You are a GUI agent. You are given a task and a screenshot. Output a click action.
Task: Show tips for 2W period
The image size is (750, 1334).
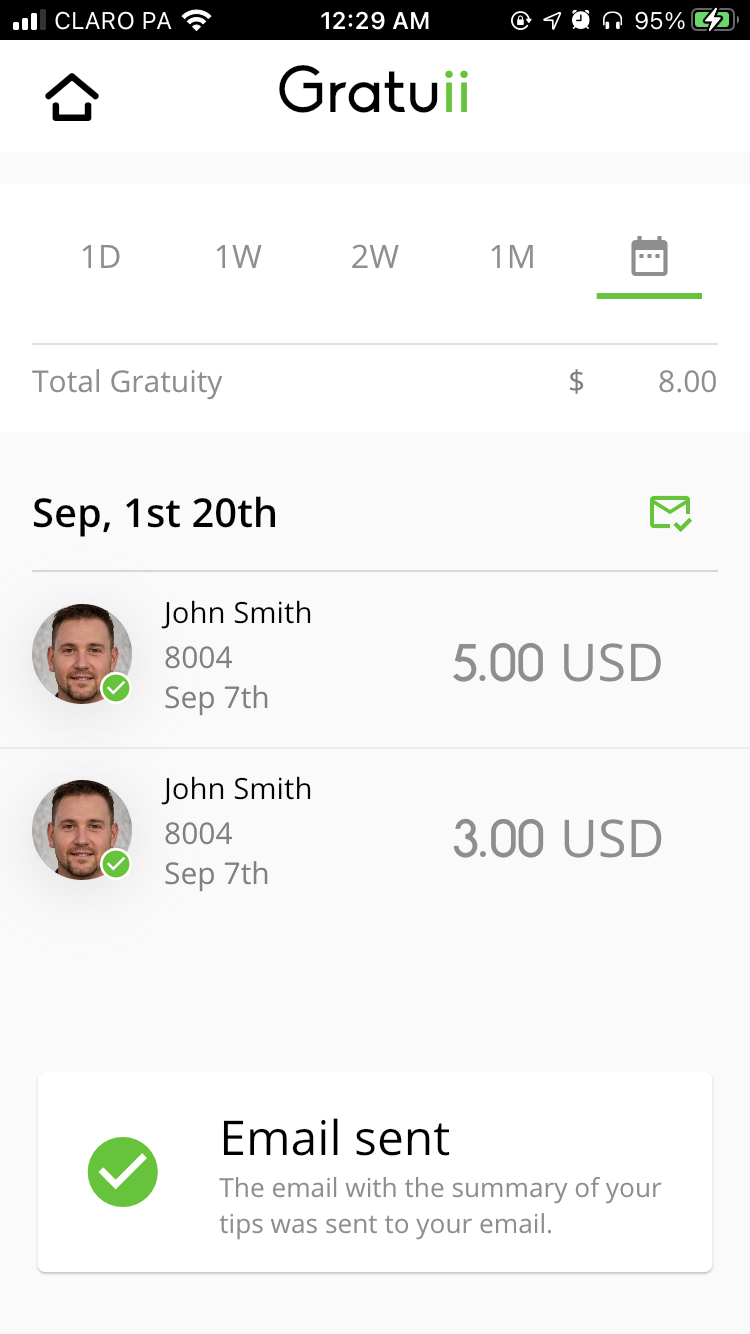tap(375, 257)
